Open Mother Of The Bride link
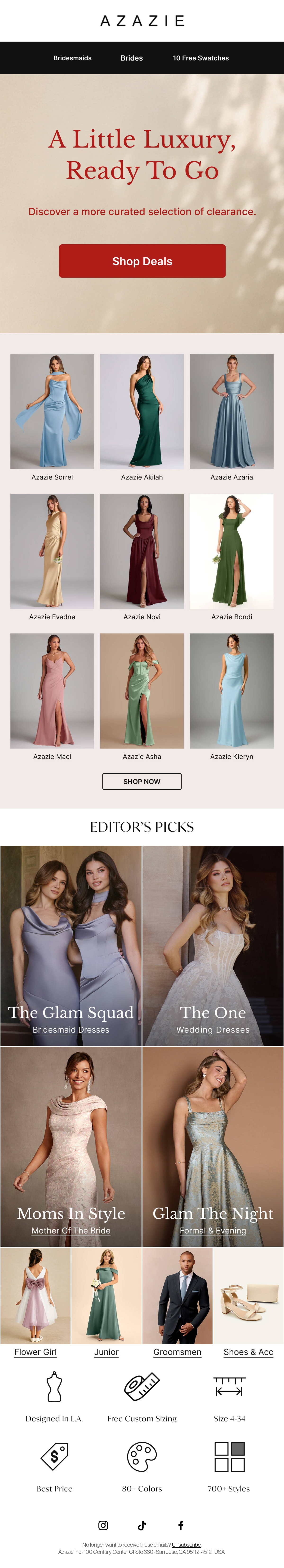 (x=71, y=1231)
